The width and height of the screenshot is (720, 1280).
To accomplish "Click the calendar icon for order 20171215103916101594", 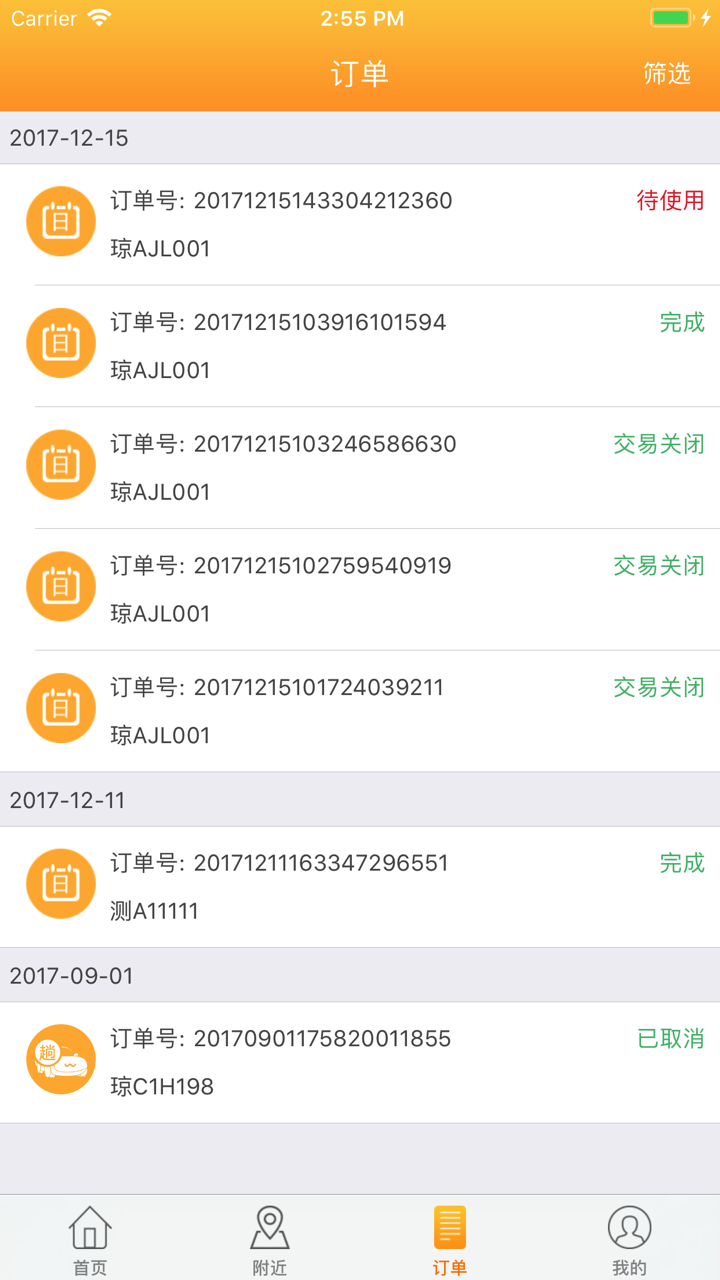I will click(60, 343).
